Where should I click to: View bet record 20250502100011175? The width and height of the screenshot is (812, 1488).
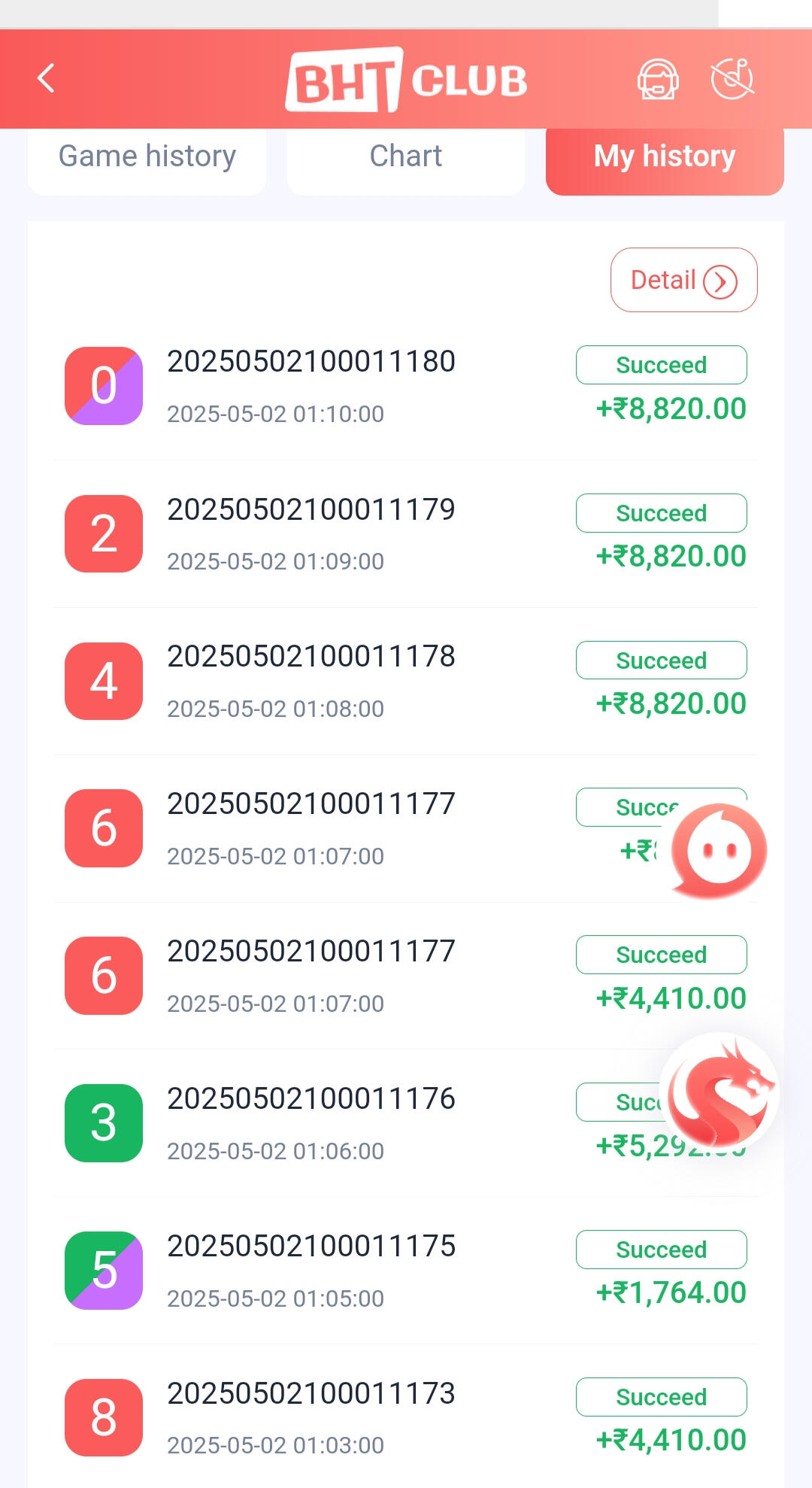(311, 1271)
